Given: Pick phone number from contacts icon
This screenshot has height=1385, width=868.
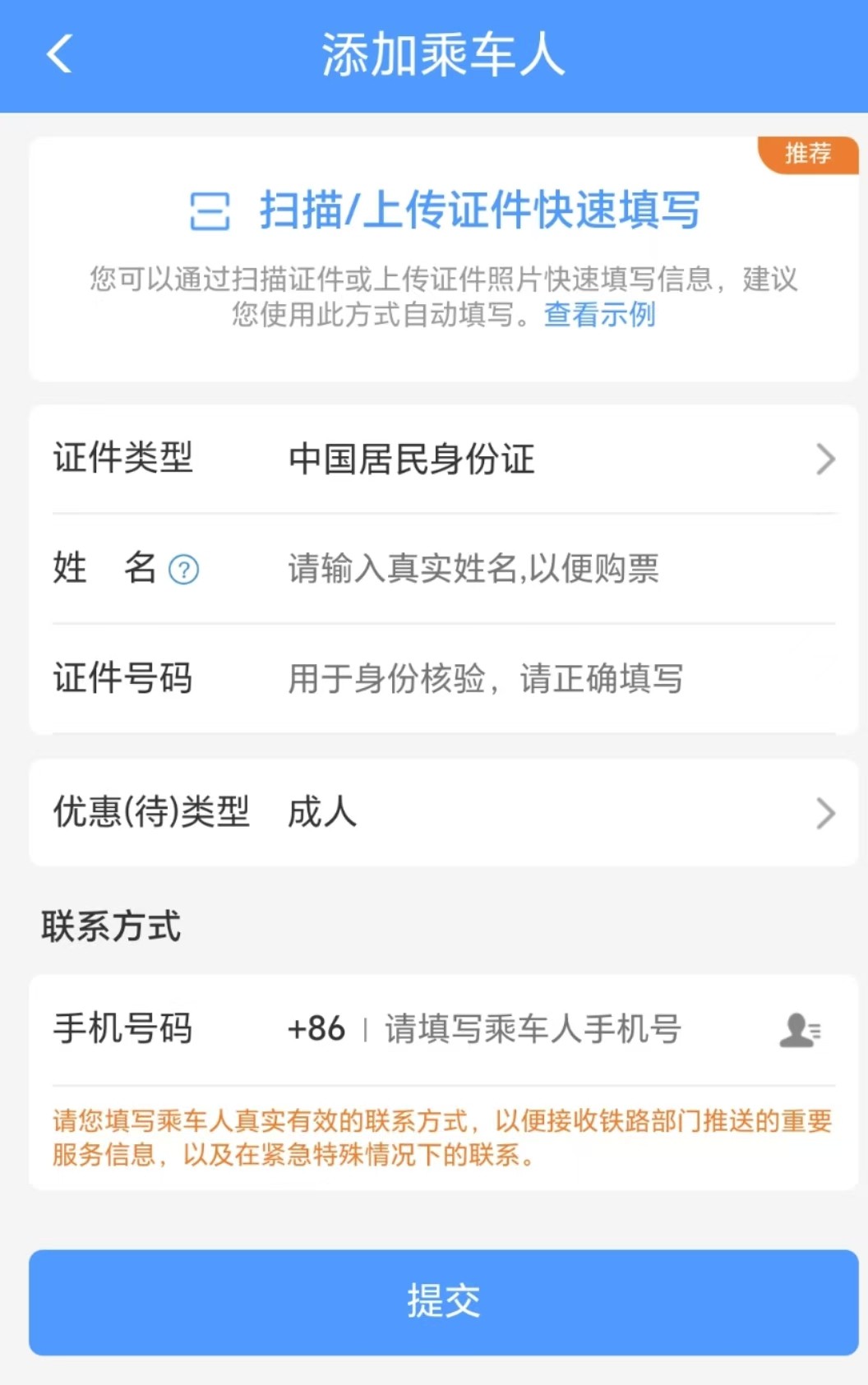Looking at the screenshot, I should click(800, 1030).
